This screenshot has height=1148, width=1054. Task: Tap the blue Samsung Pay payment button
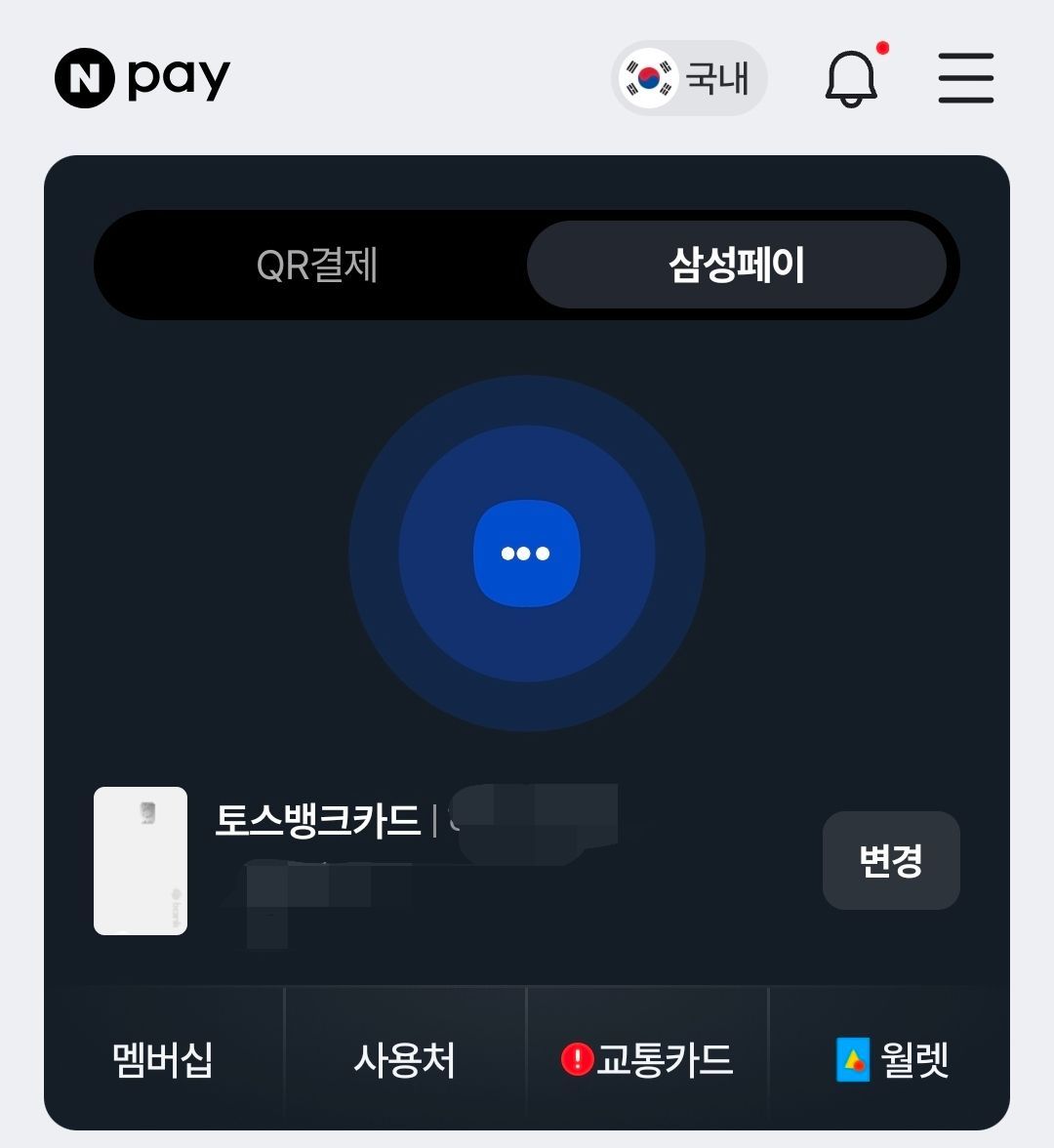(527, 553)
